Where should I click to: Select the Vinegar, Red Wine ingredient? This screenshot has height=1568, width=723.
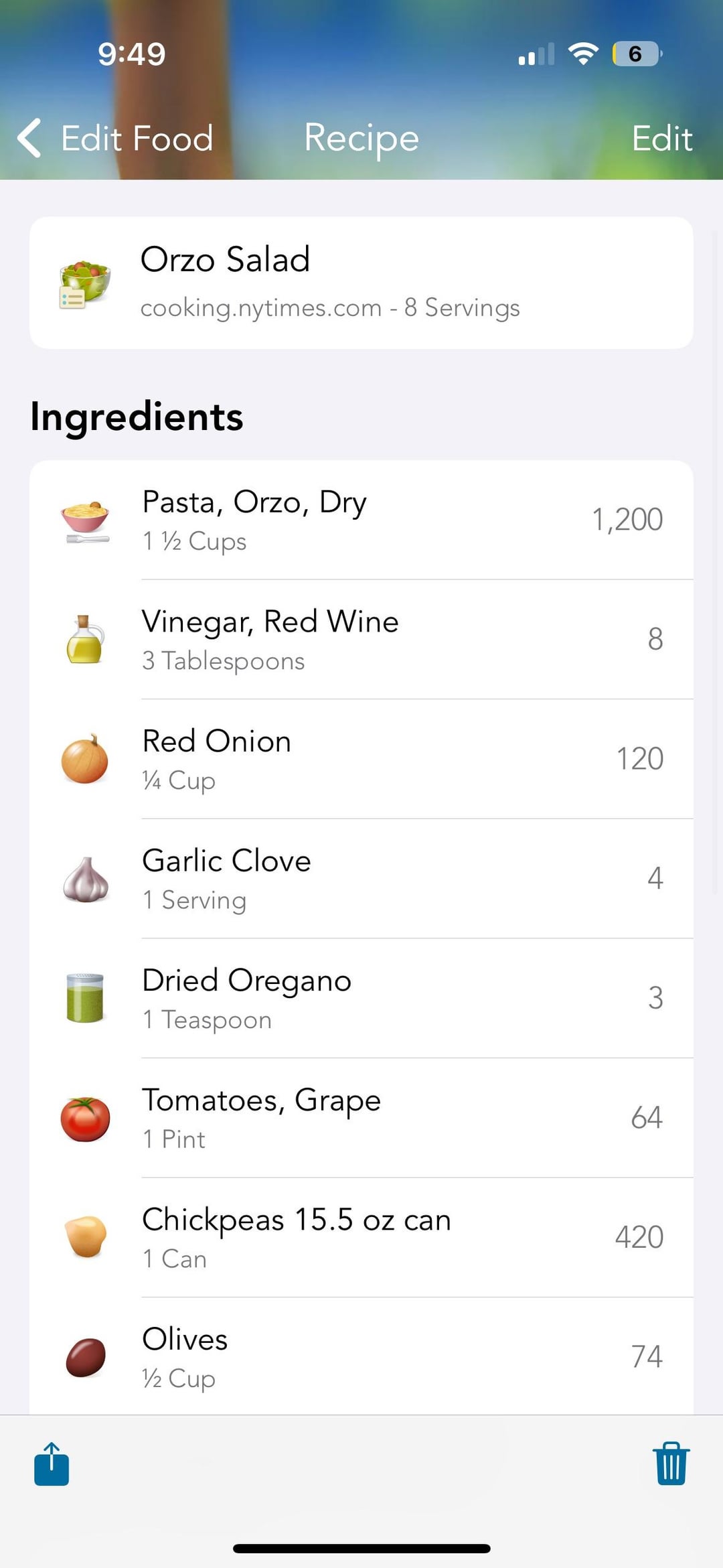pos(361,640)
